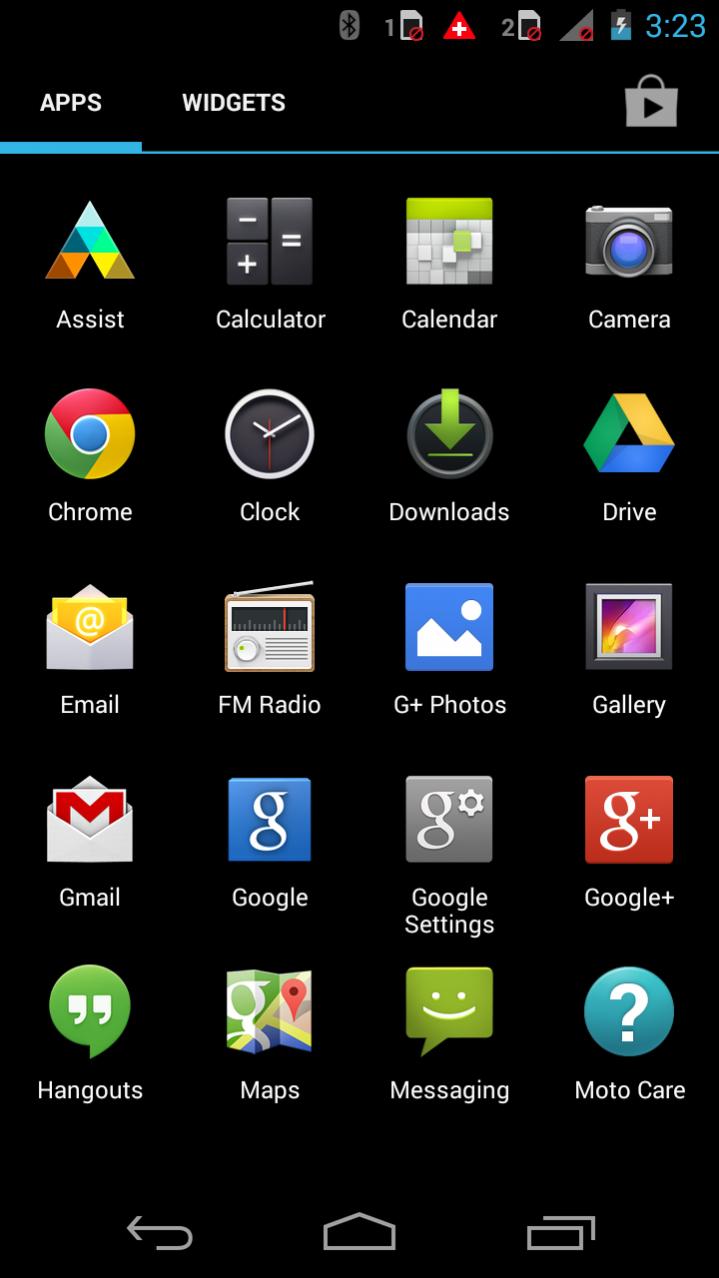Launch the Camera app
Screen dimensions: 719x1278
coord(629,242)
